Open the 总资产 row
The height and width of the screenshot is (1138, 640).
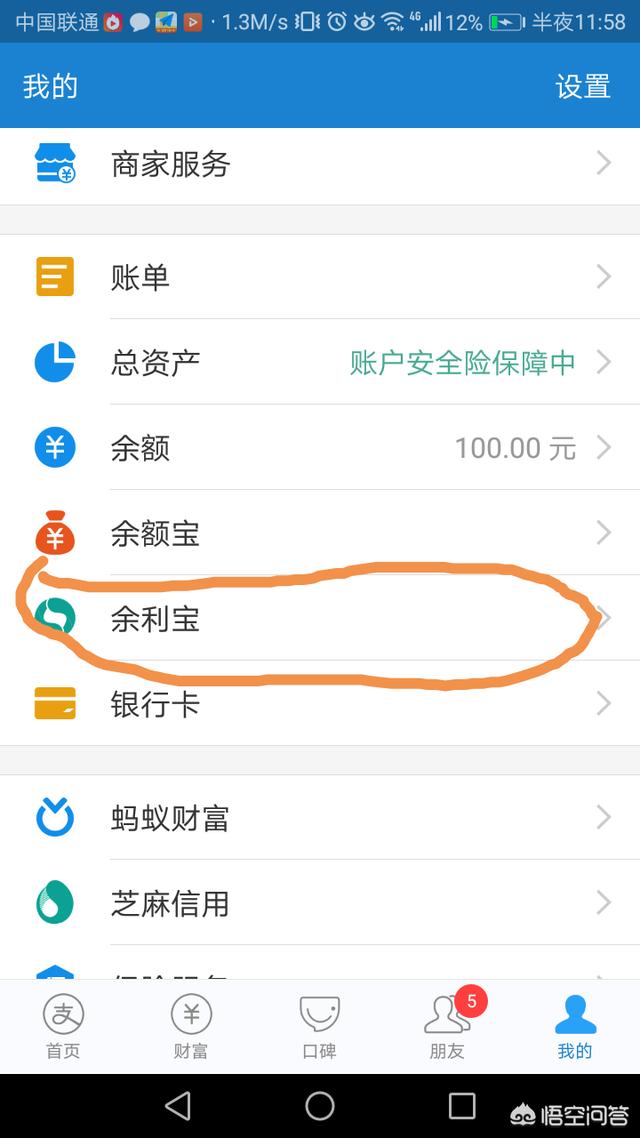(320, 362)
